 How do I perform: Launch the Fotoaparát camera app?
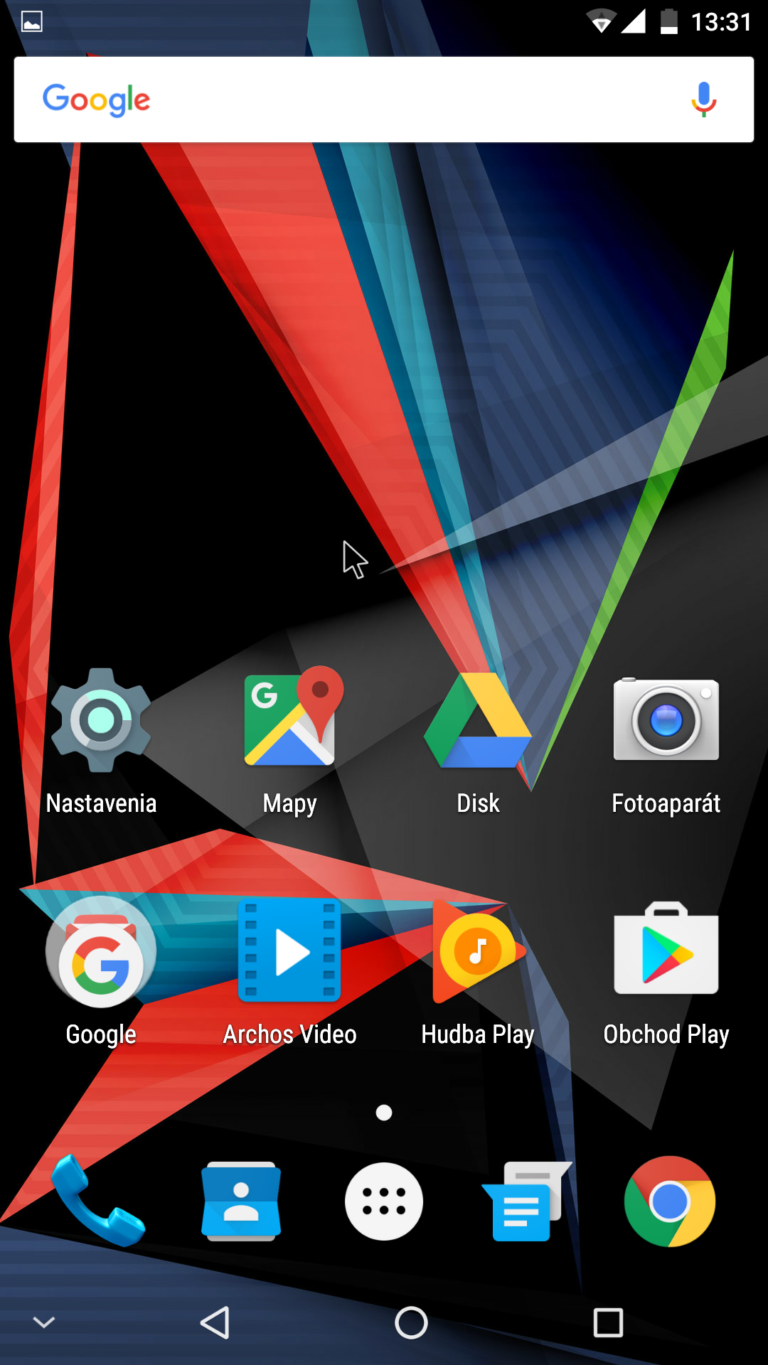pyautogui.click(x=666, y=719)
